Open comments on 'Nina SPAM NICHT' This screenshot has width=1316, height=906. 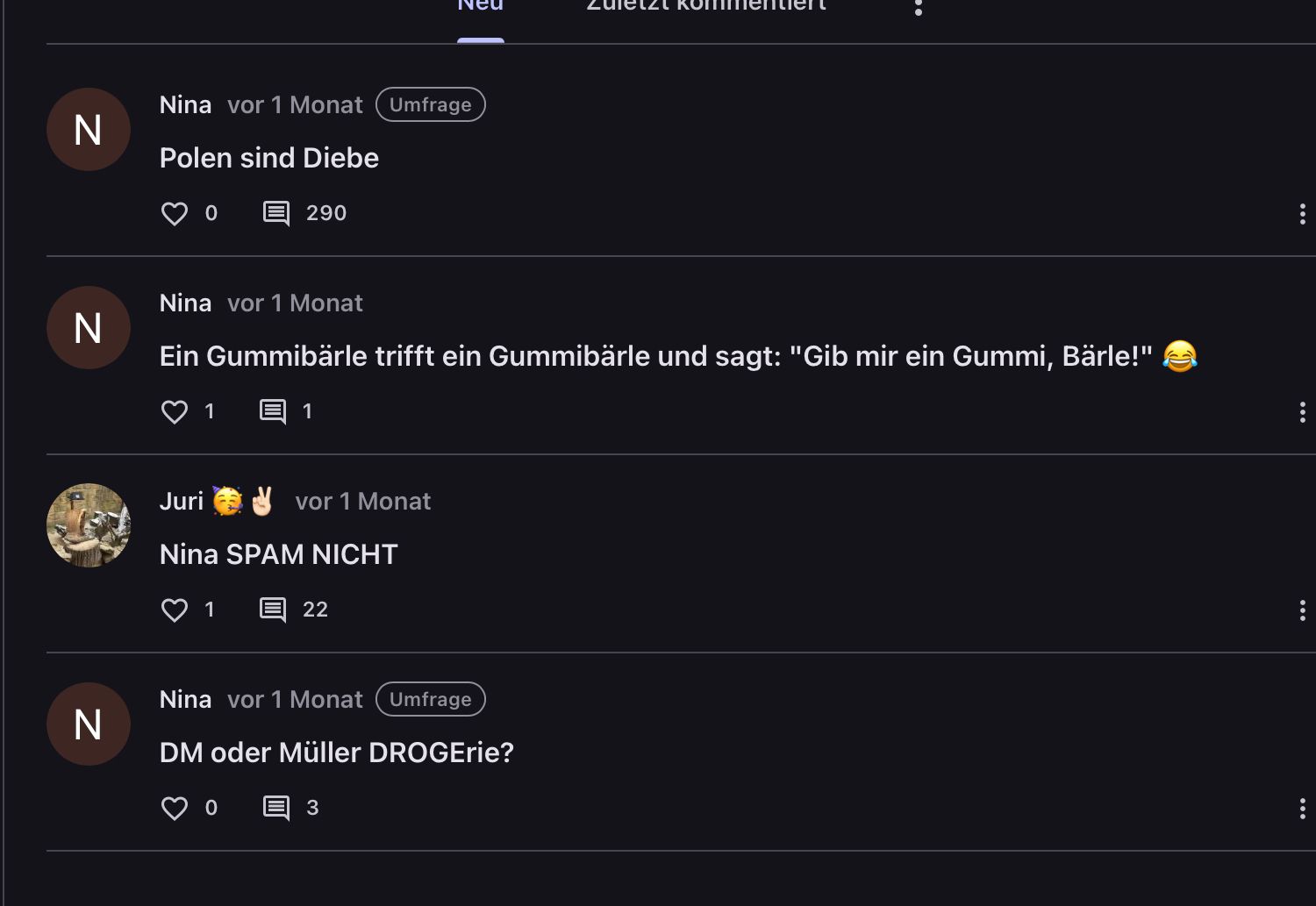(273, 610)
